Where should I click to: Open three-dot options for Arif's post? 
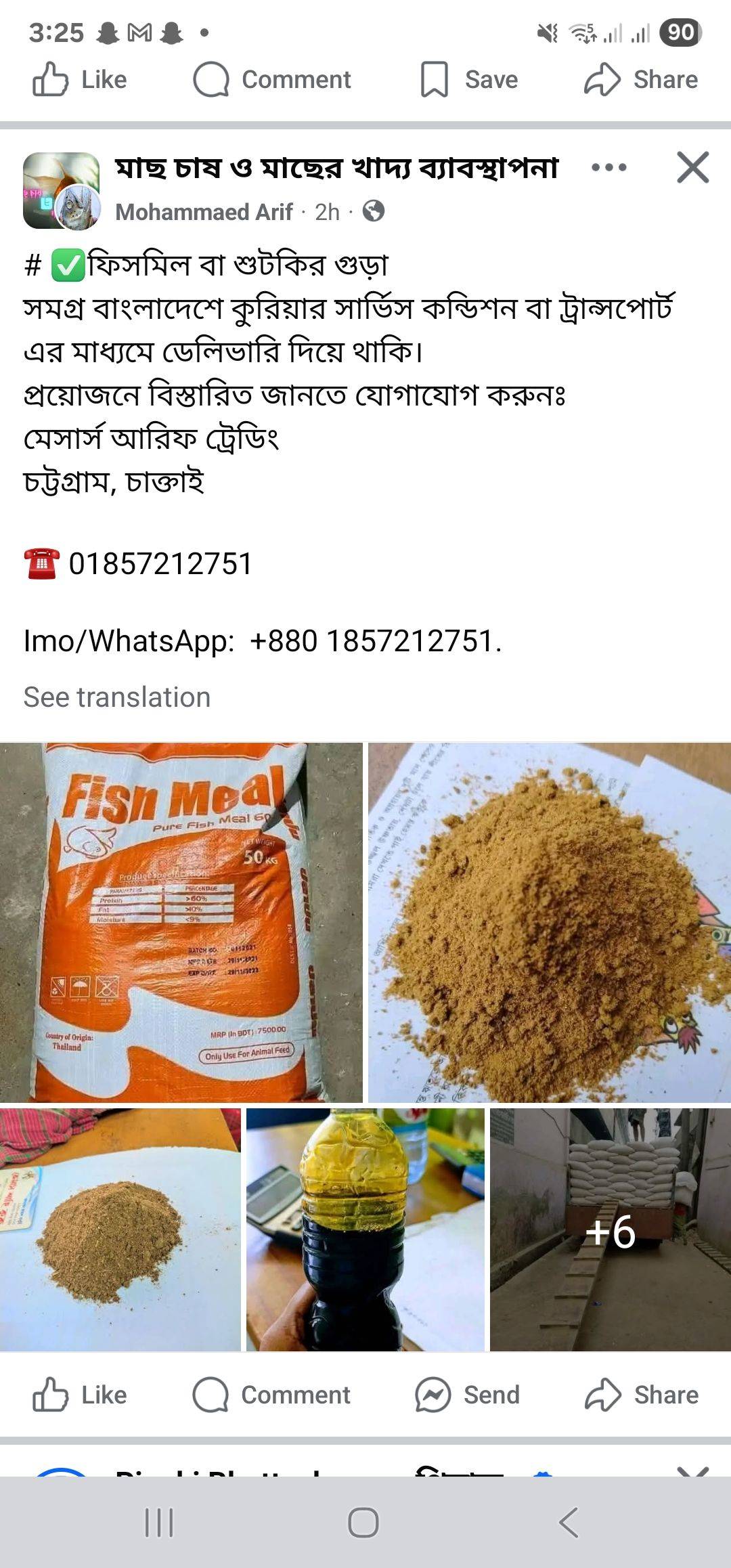[608, 167]
